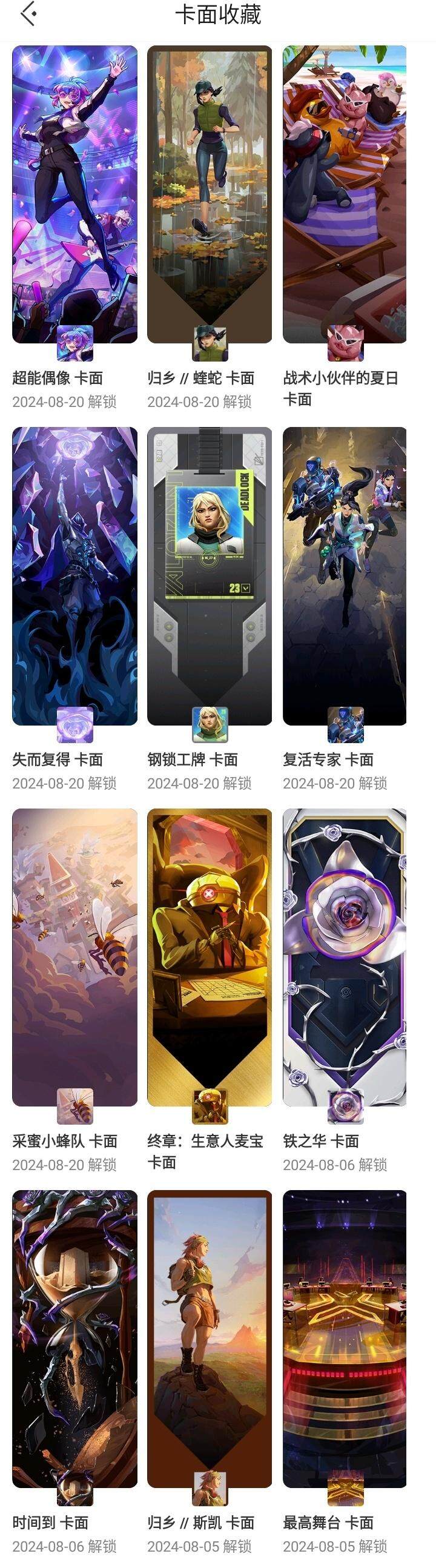Image resolution: width=436 pixels, height=1568 pixels.
Task: Select the 战术小伙伴的夏日 卡面 card
Action: click(345, 195)
